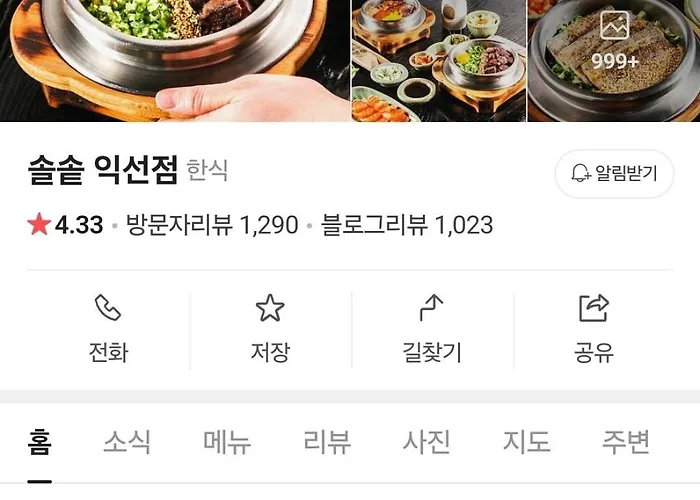Image resolution: width=700 pixels, height=500 pixels.
Task: View the table setting photo
Action: (438, 60)
